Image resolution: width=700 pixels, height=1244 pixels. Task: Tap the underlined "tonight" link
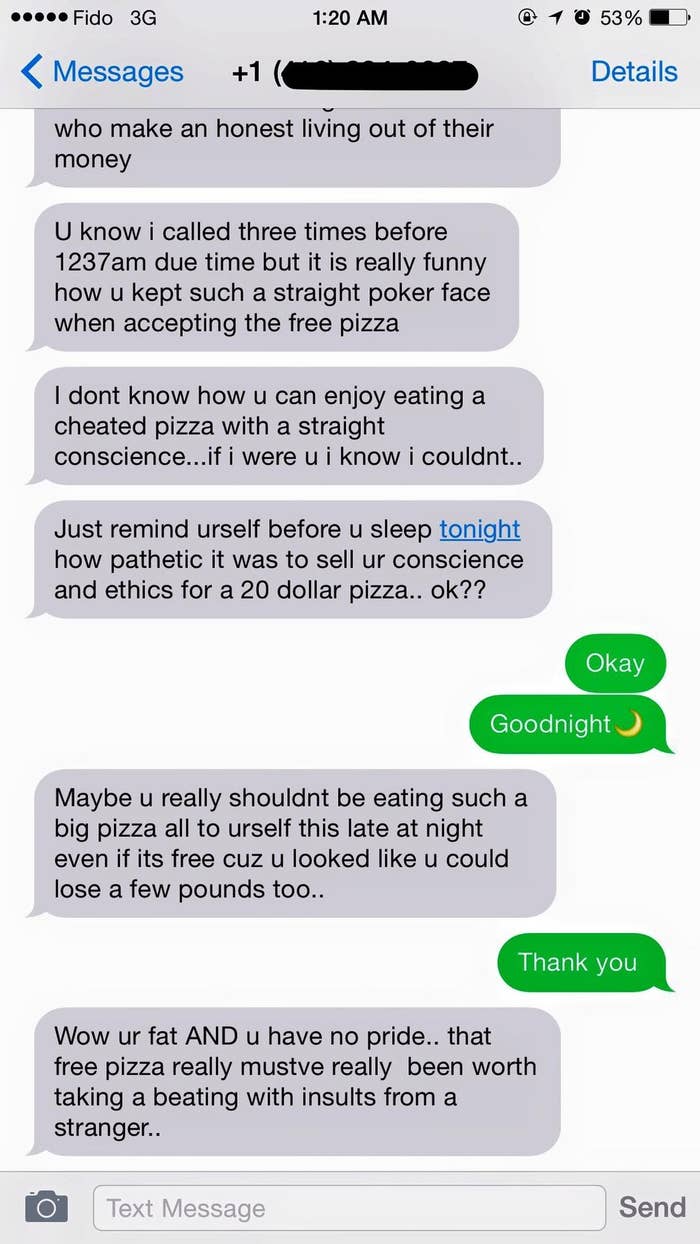pos(480,529)
